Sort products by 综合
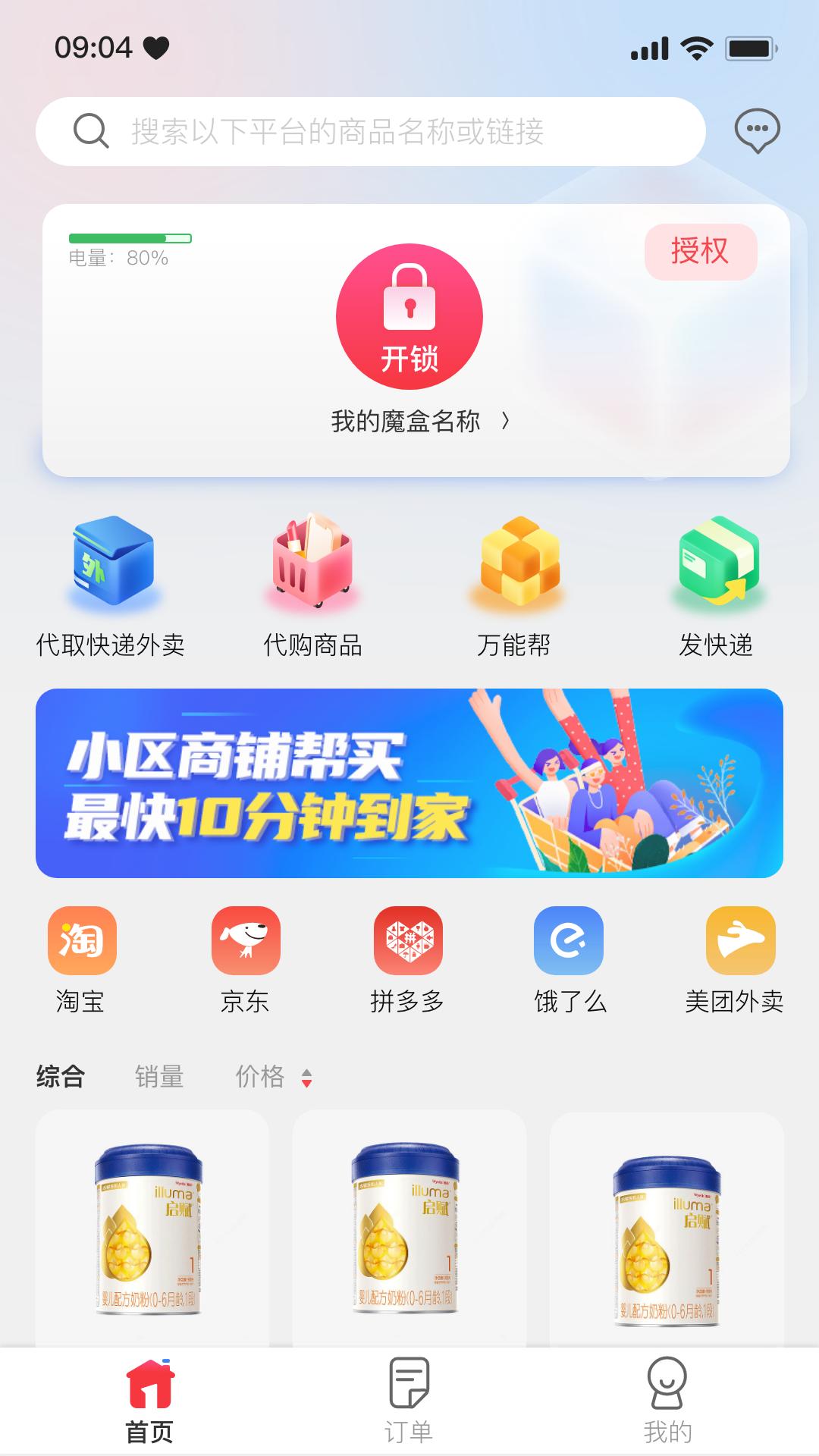Viewport: 819px width, 1456px height. tap(61, 1076)
